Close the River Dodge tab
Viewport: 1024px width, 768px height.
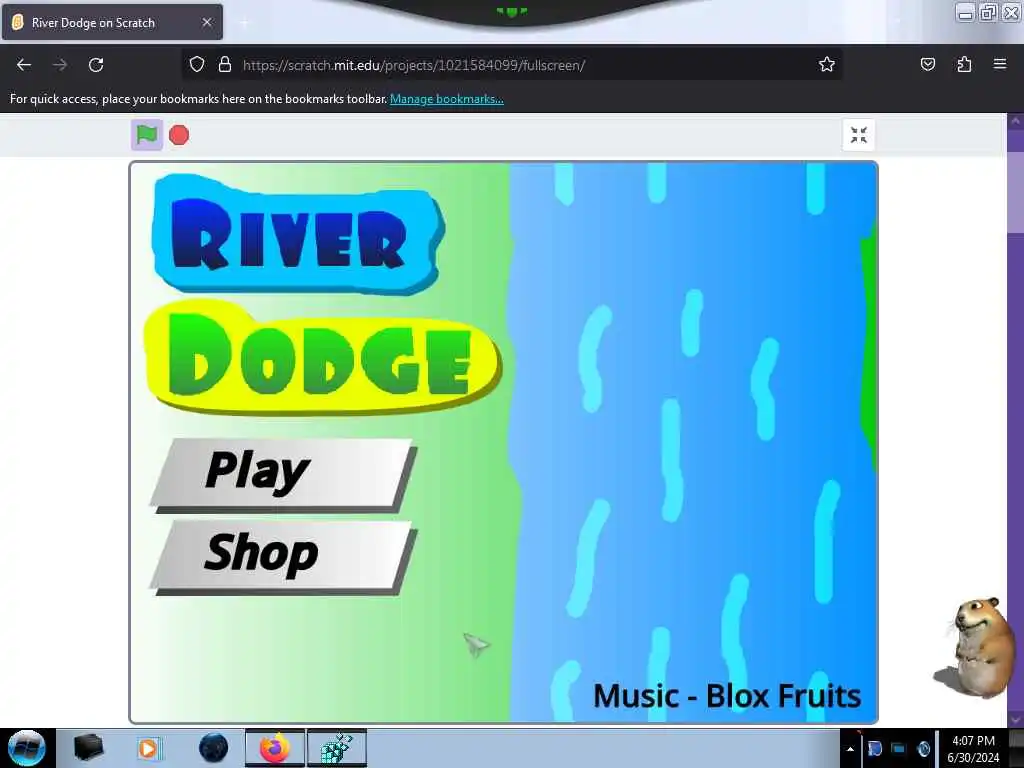point(207,22)
